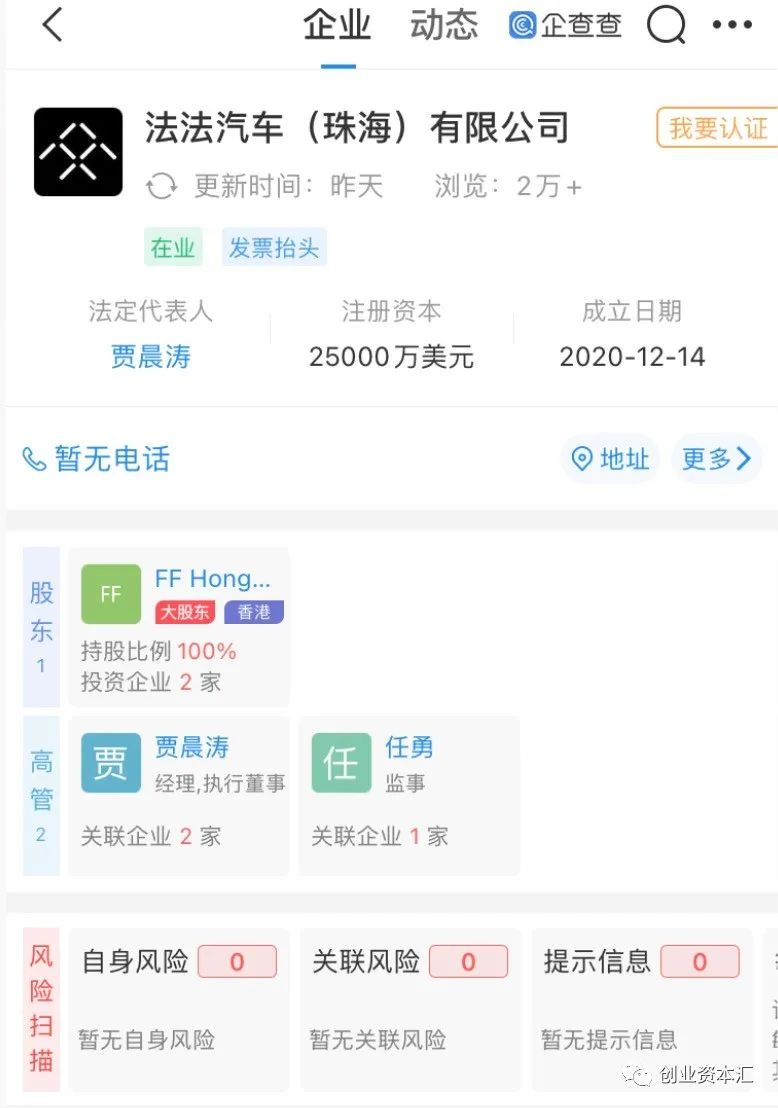
Task: Select the 企业 tab
Action: tap(337, 27)
